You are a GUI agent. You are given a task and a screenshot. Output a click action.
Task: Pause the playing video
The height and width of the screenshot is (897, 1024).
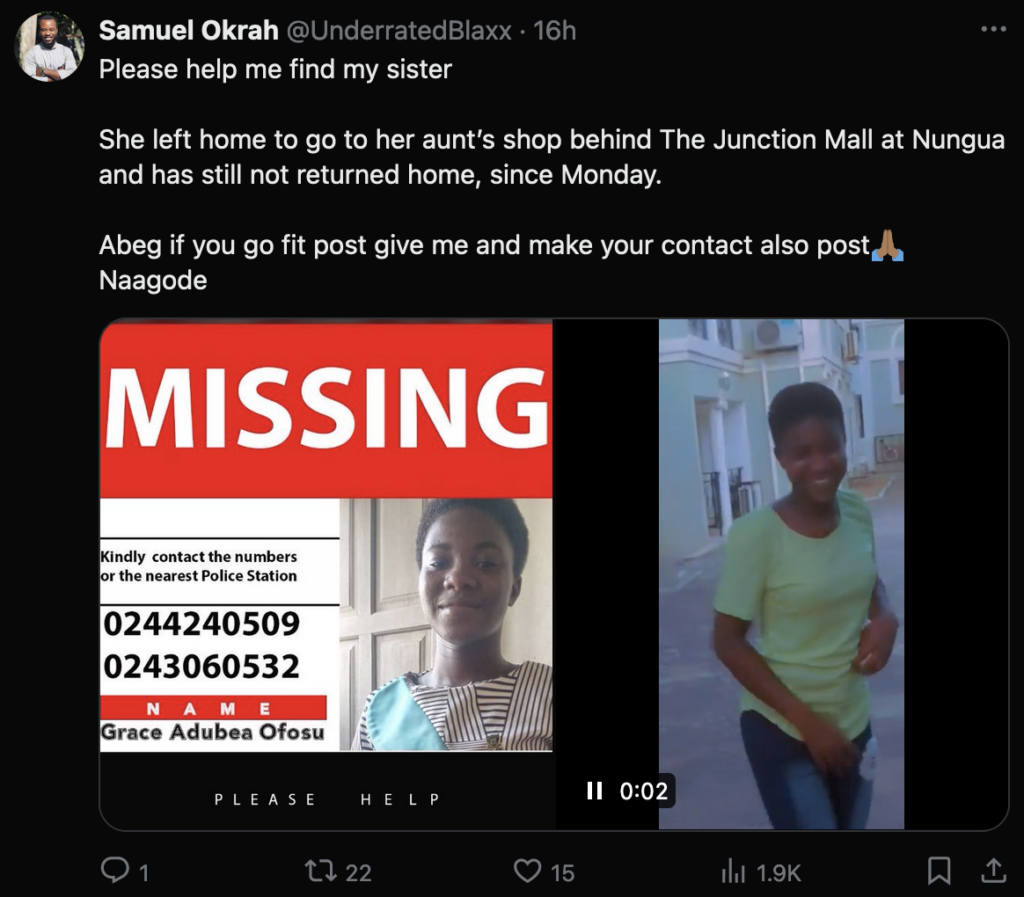pos(594,791)
